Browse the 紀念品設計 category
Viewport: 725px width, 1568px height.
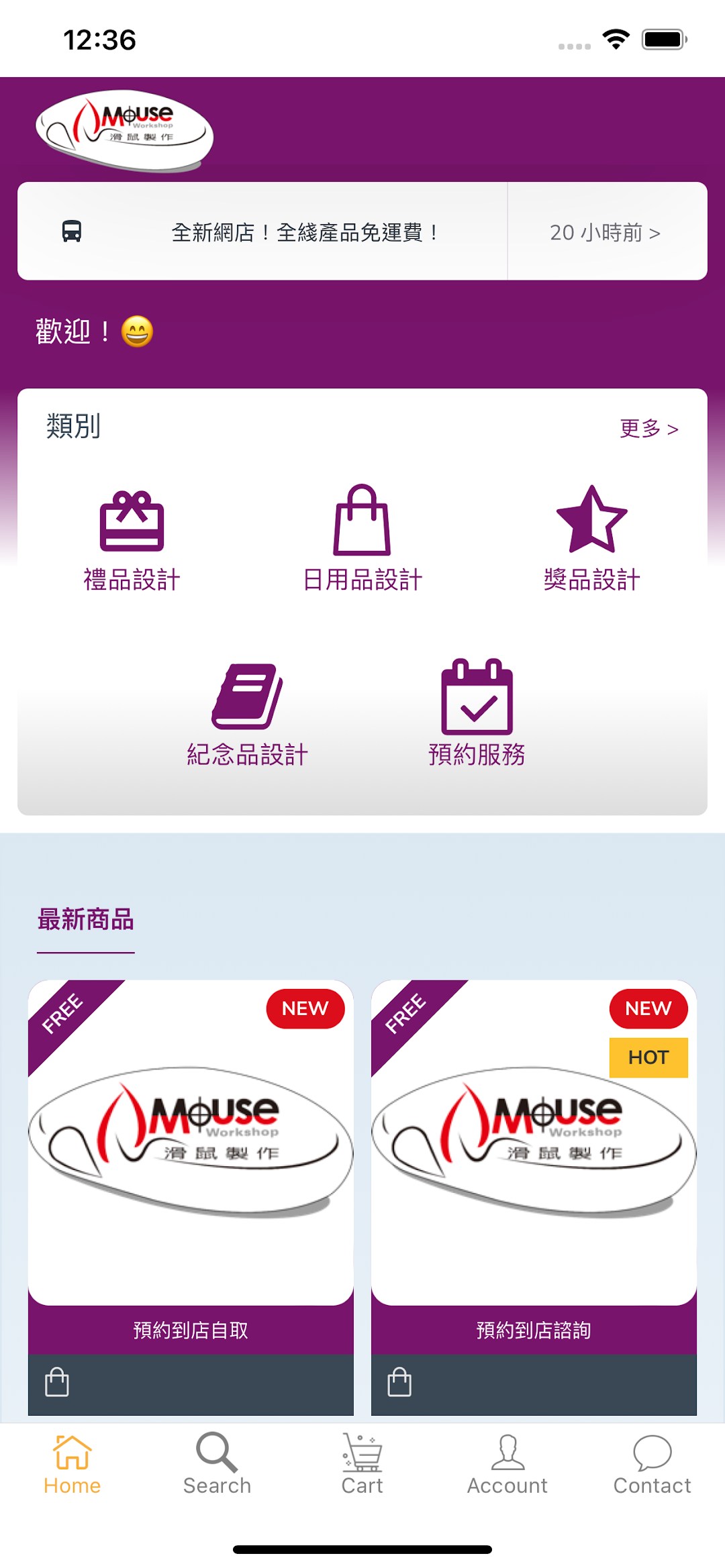pos(248,715)
